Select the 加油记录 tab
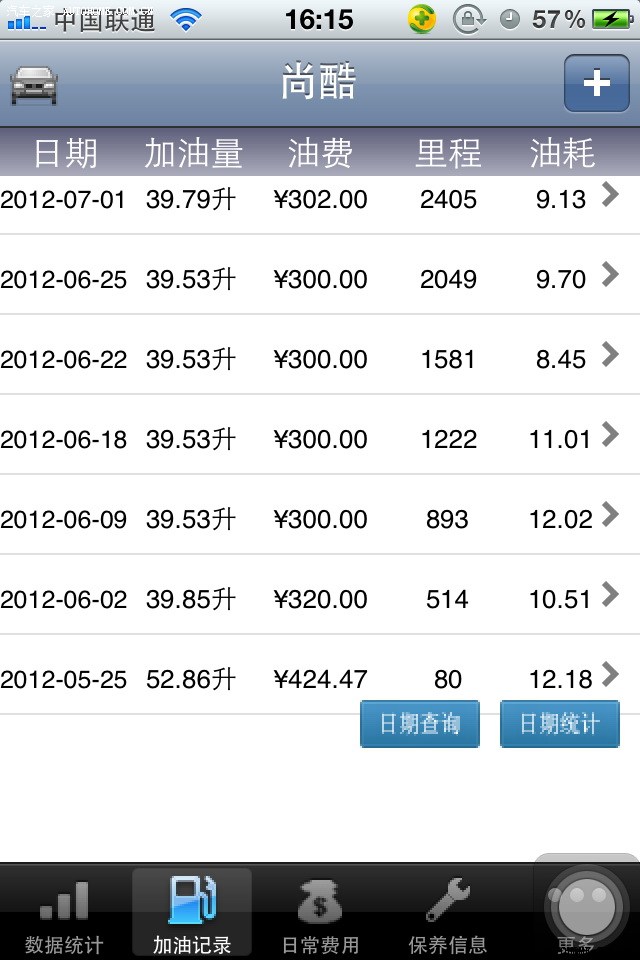640x960 pixels. click(x=192, y=914)
